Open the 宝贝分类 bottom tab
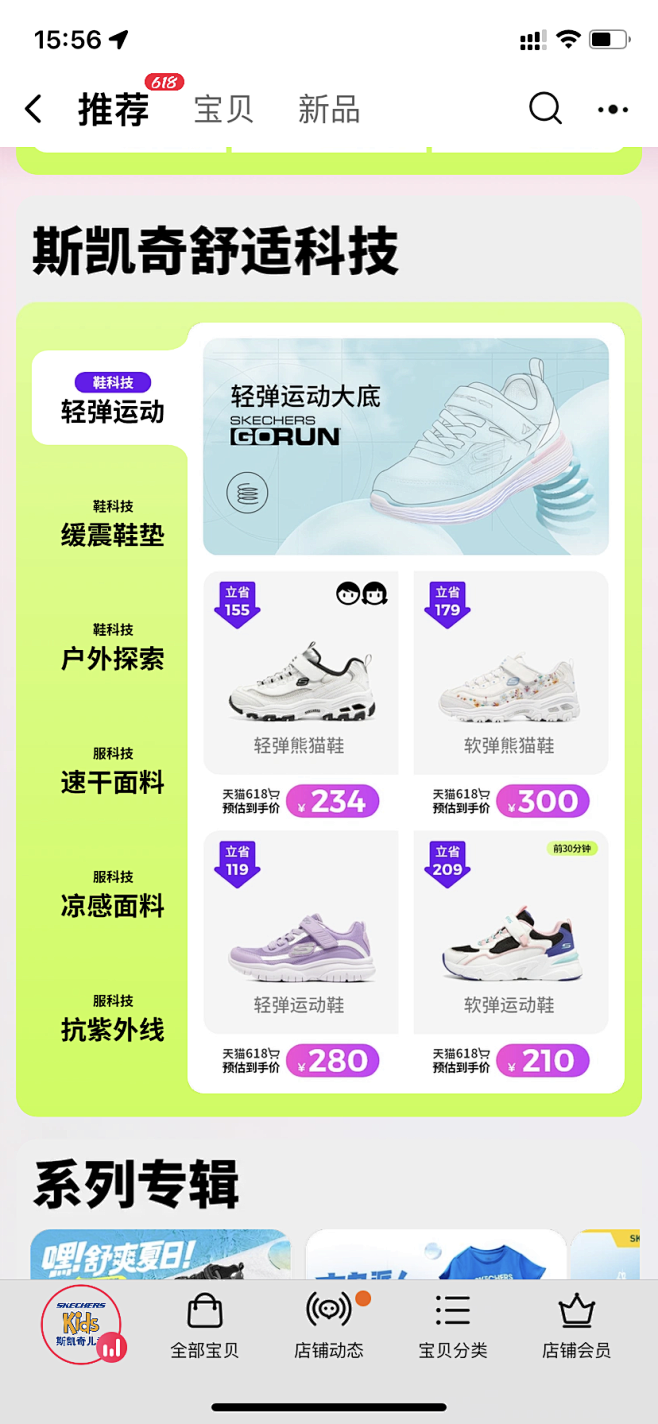The width and height of the screenshot is (658, 1424). 453,1326
